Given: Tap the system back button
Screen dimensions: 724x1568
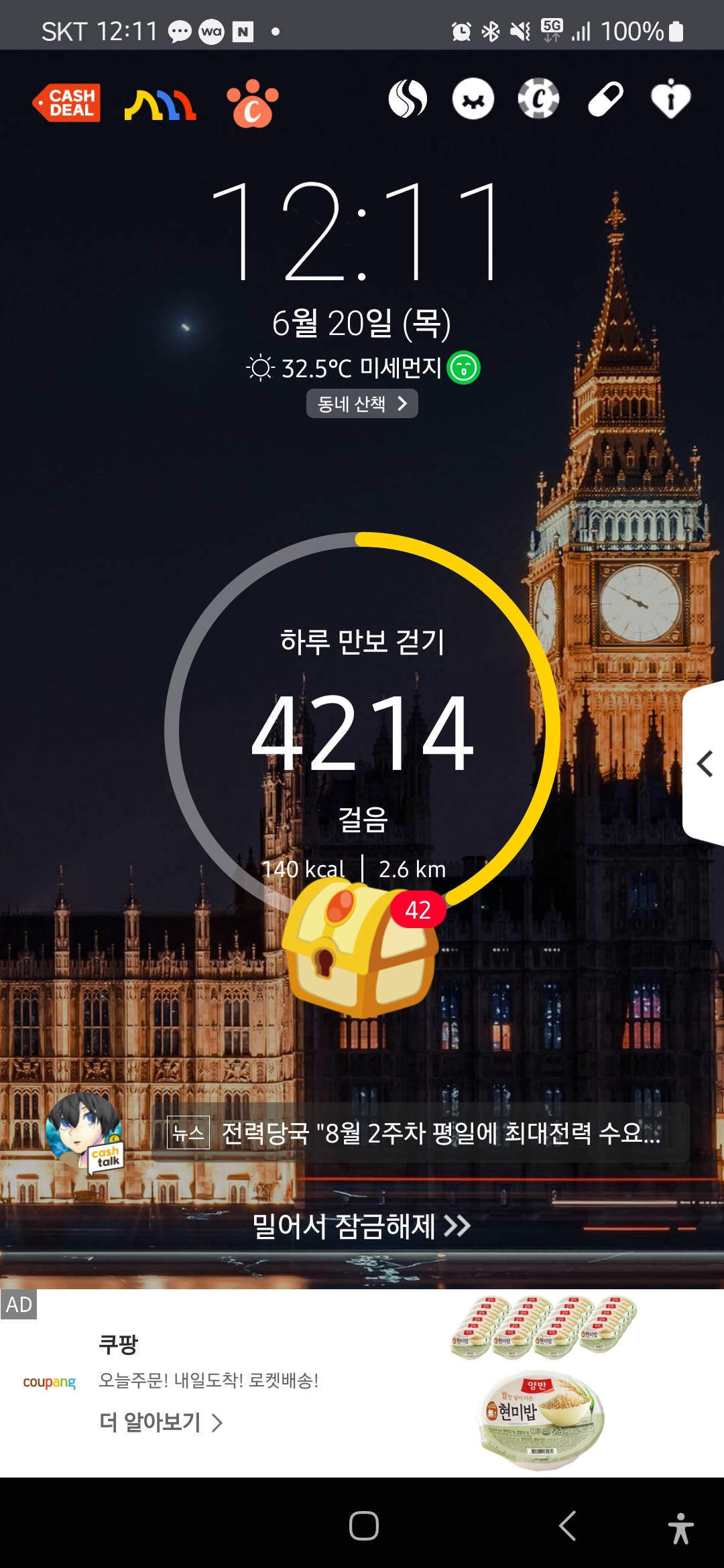Looking at the screenshot, I should tap(567, 1526).
